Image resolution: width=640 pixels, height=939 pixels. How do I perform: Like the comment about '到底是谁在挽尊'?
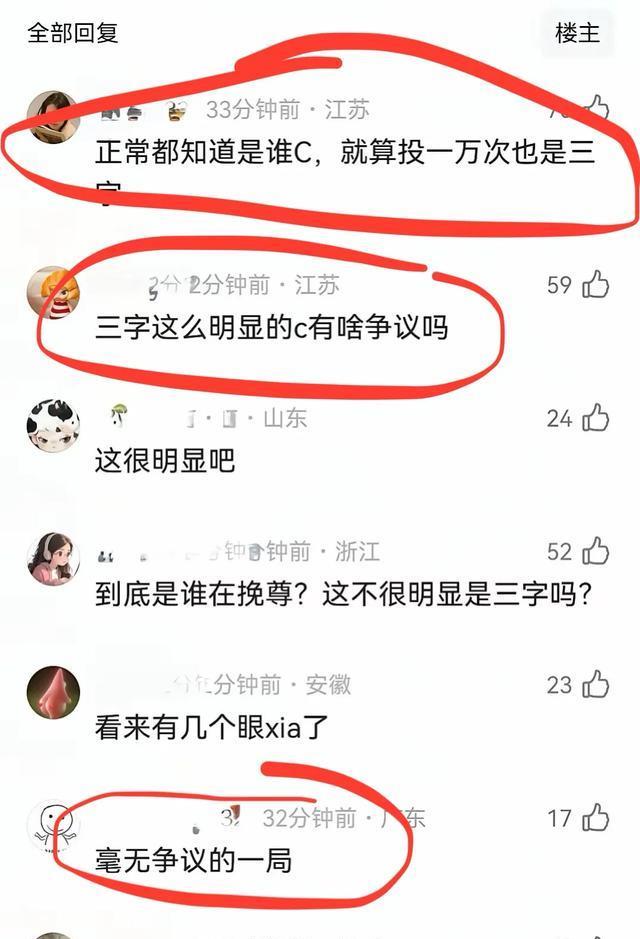596,551
